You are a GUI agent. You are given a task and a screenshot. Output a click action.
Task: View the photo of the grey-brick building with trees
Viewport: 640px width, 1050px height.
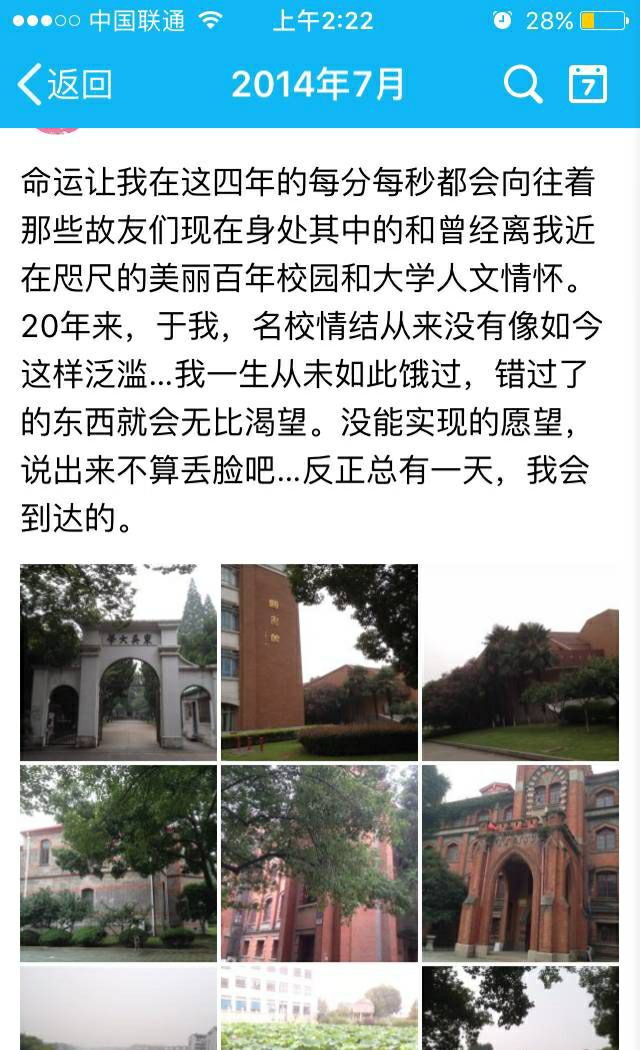tap(118, 863)
